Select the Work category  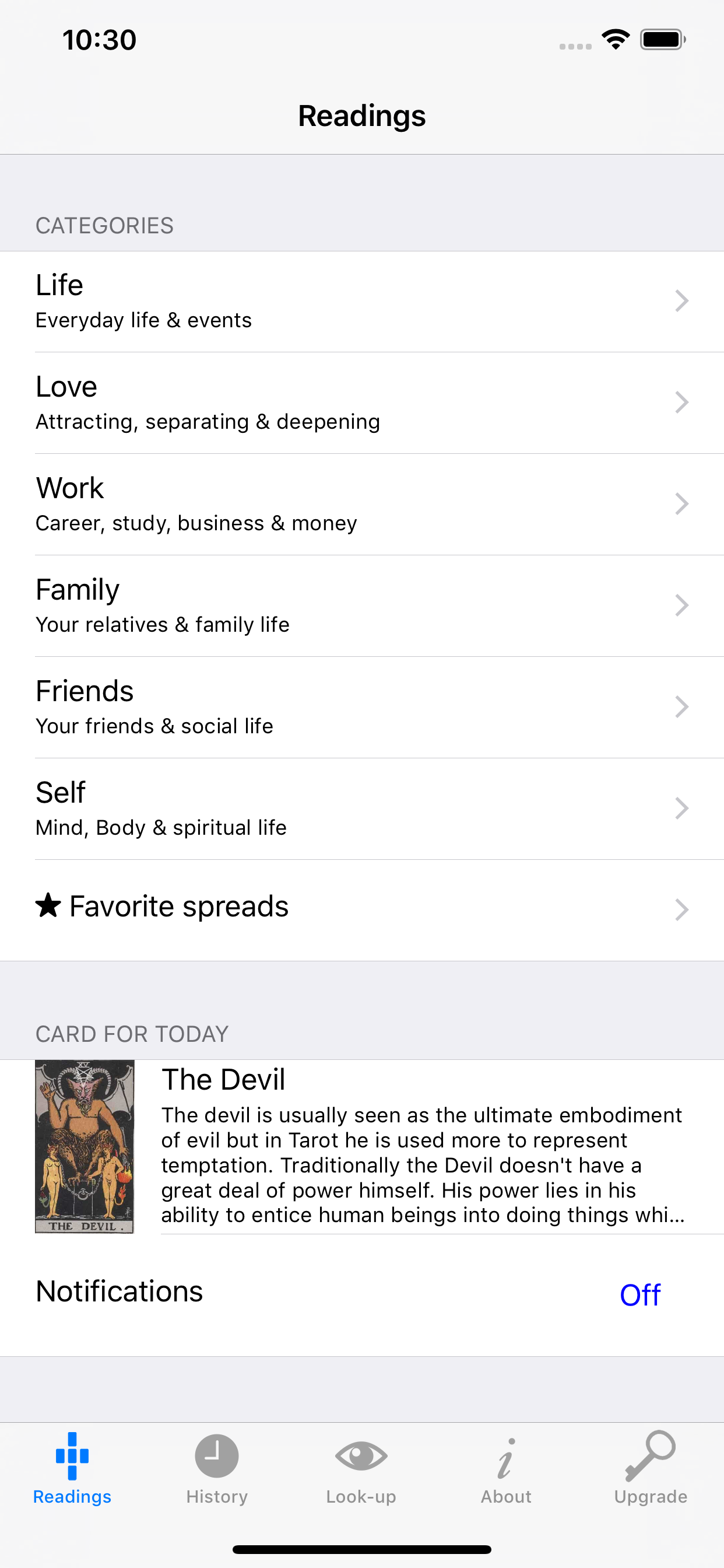[x=362, y=505]
